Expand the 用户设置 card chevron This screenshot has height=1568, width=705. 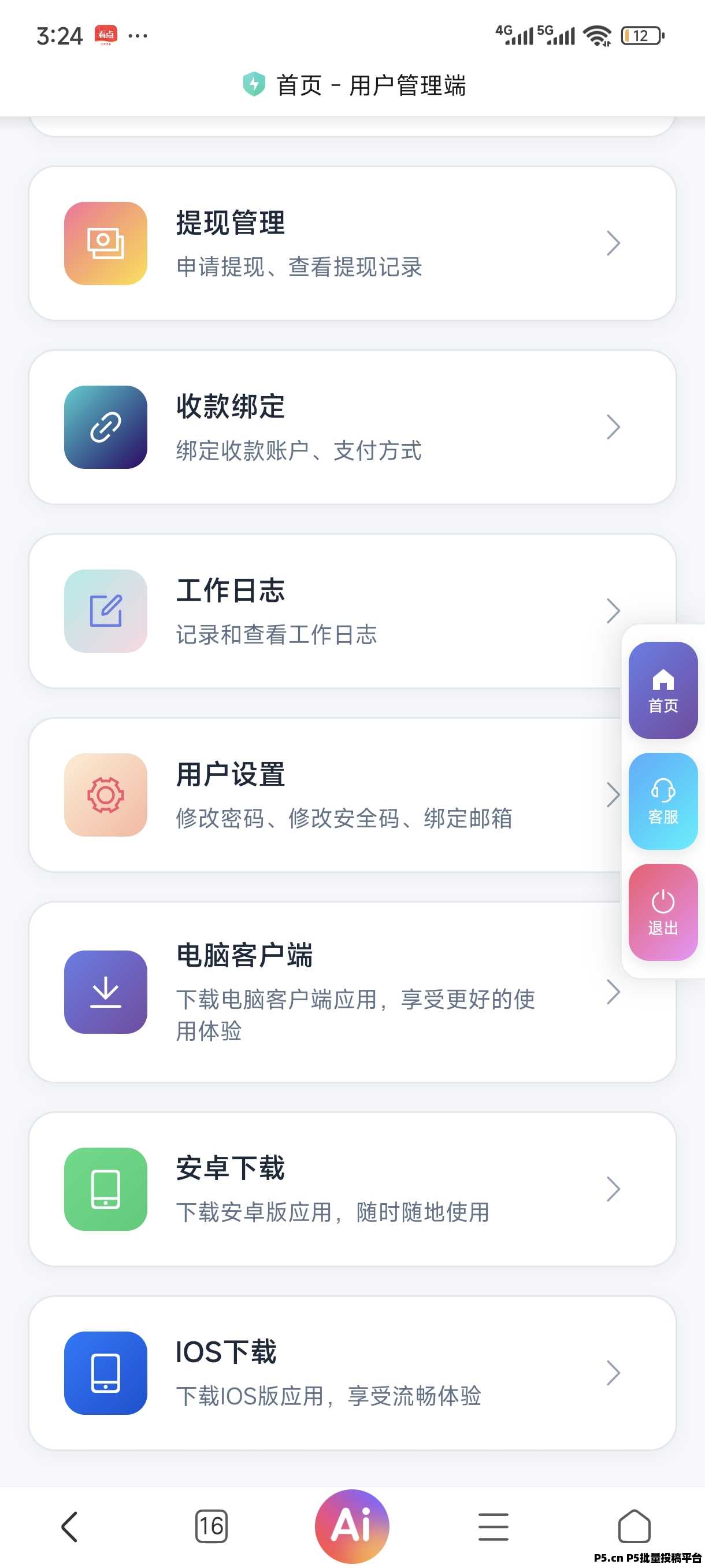(613, 794)
